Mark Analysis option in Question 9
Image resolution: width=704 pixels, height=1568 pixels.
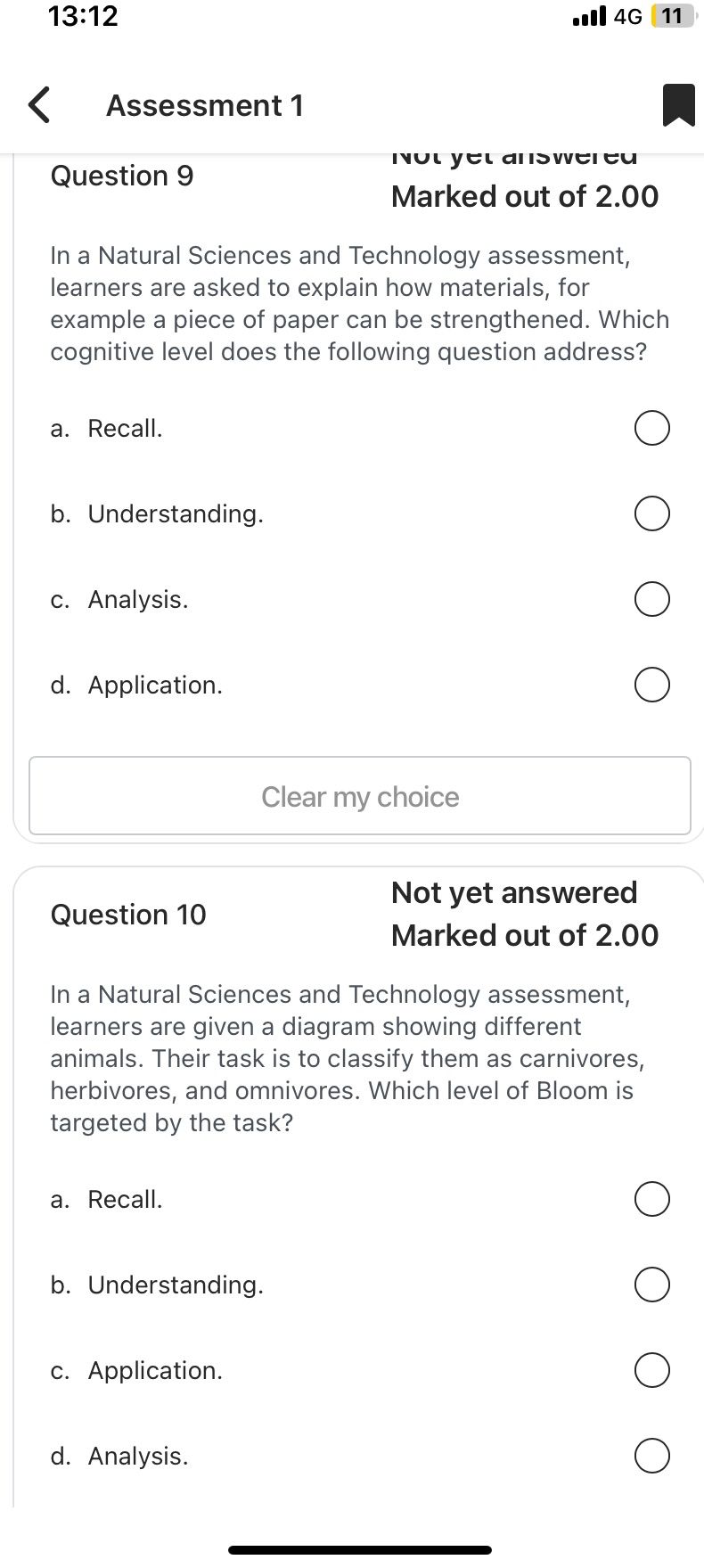[651, 599]
